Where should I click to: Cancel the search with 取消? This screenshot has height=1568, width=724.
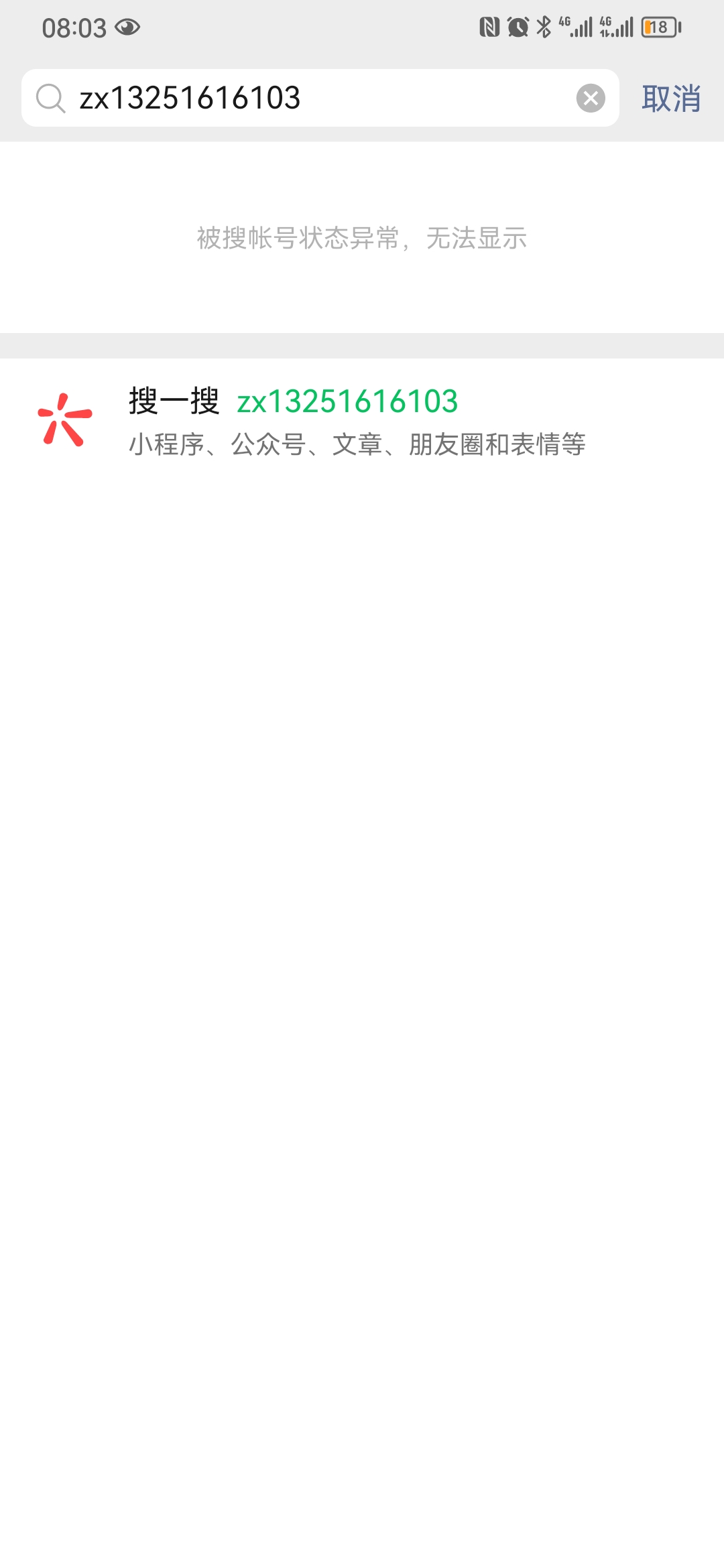click(x=671, y=99)
